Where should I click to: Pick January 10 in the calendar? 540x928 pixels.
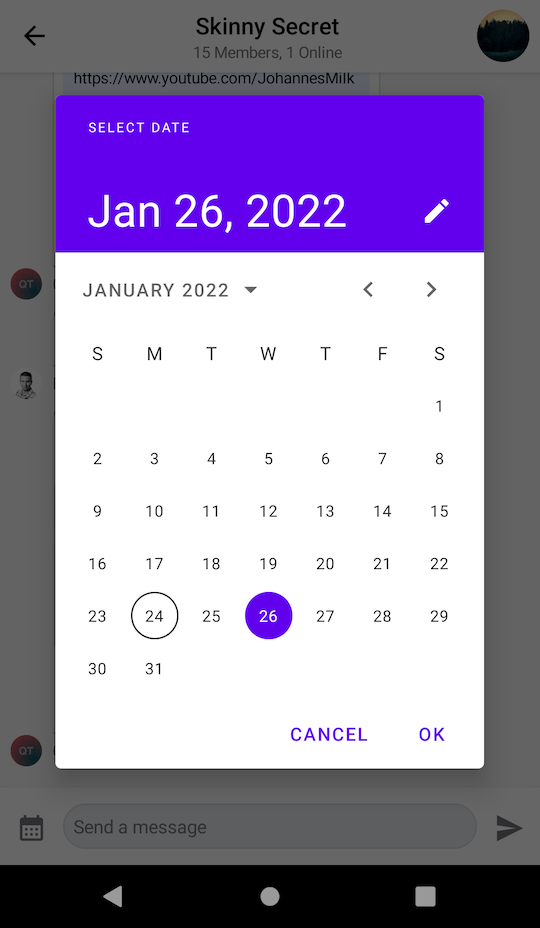[x=155, y=511]
